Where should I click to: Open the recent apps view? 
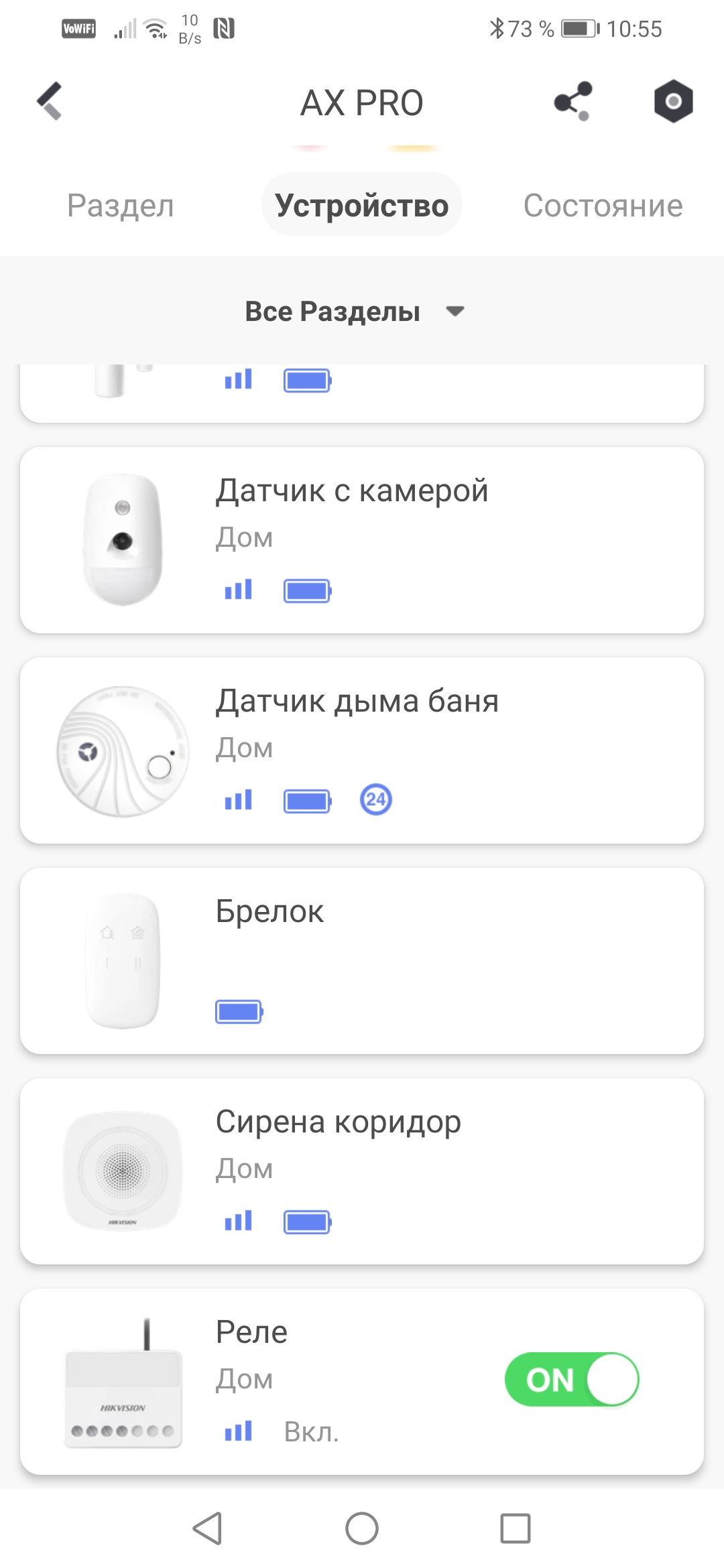click(x=516, y=1528)
